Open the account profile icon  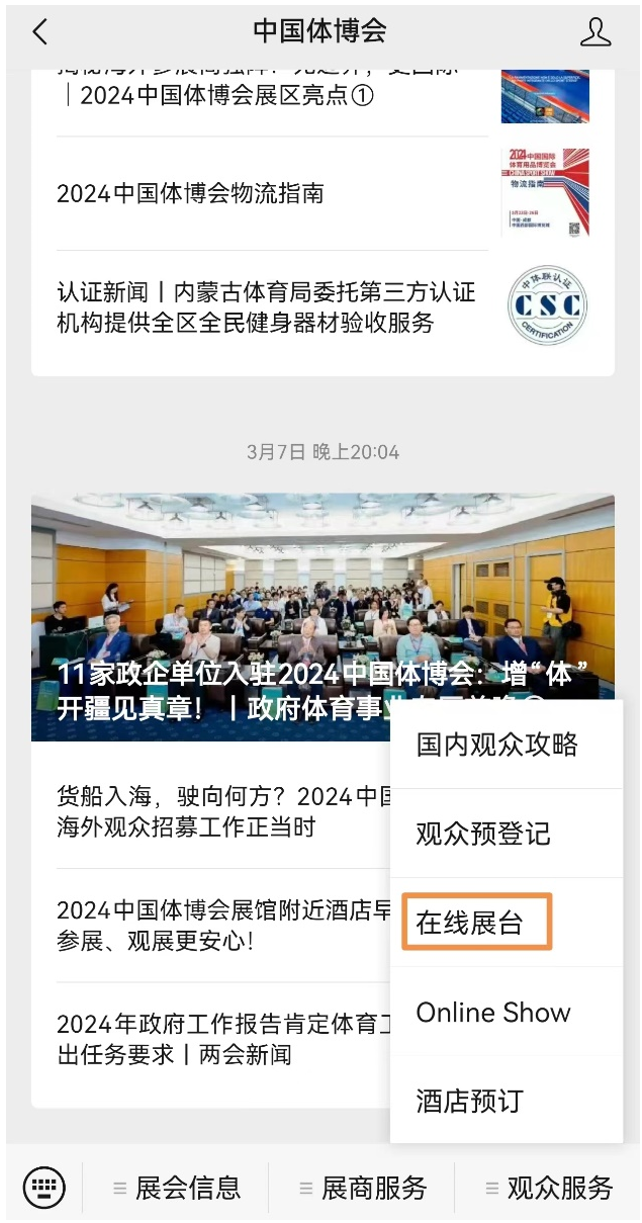pyautogui.click(x=595, y=32)
